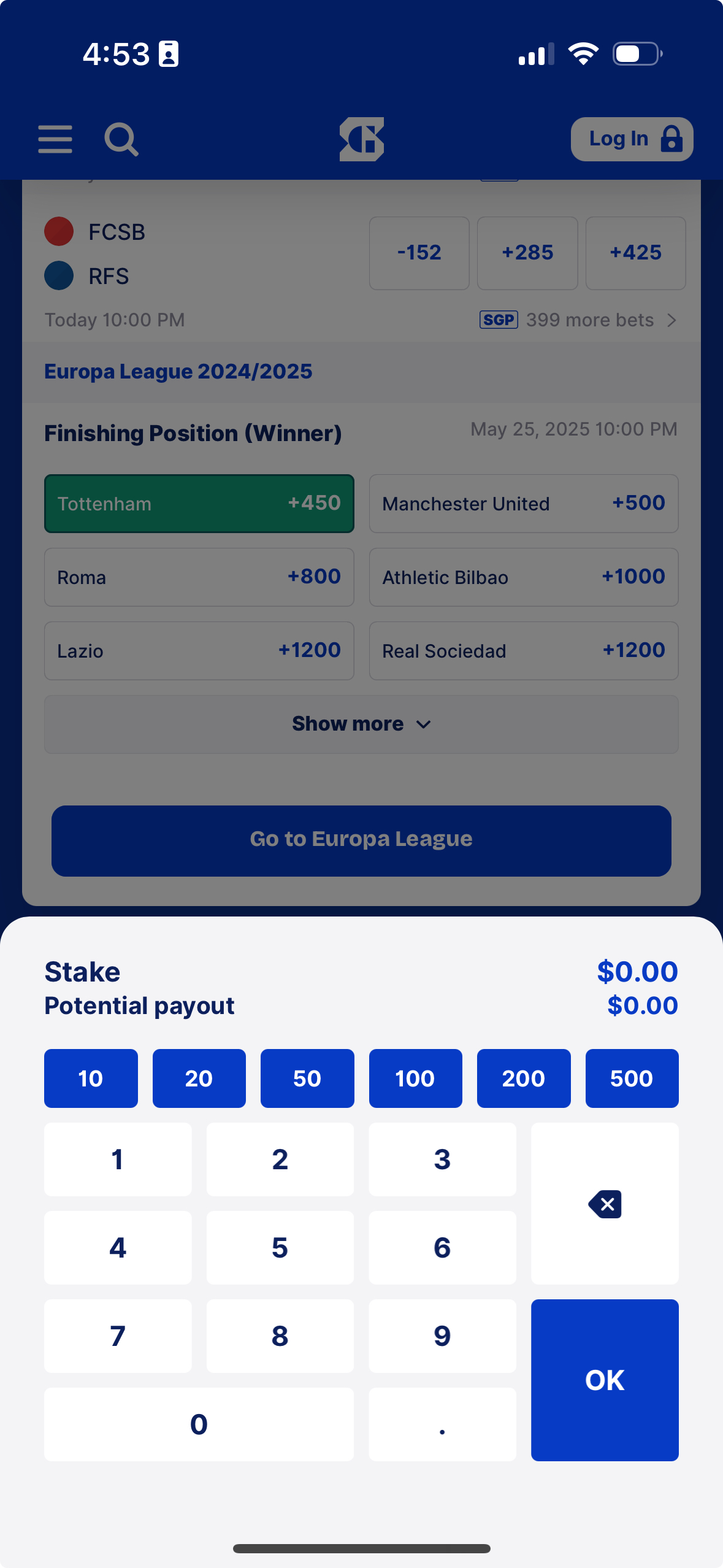Viewport: 723px width, 1568px height.
Task: Tap the 5 key on the keypad
Action: (280, 1247)
